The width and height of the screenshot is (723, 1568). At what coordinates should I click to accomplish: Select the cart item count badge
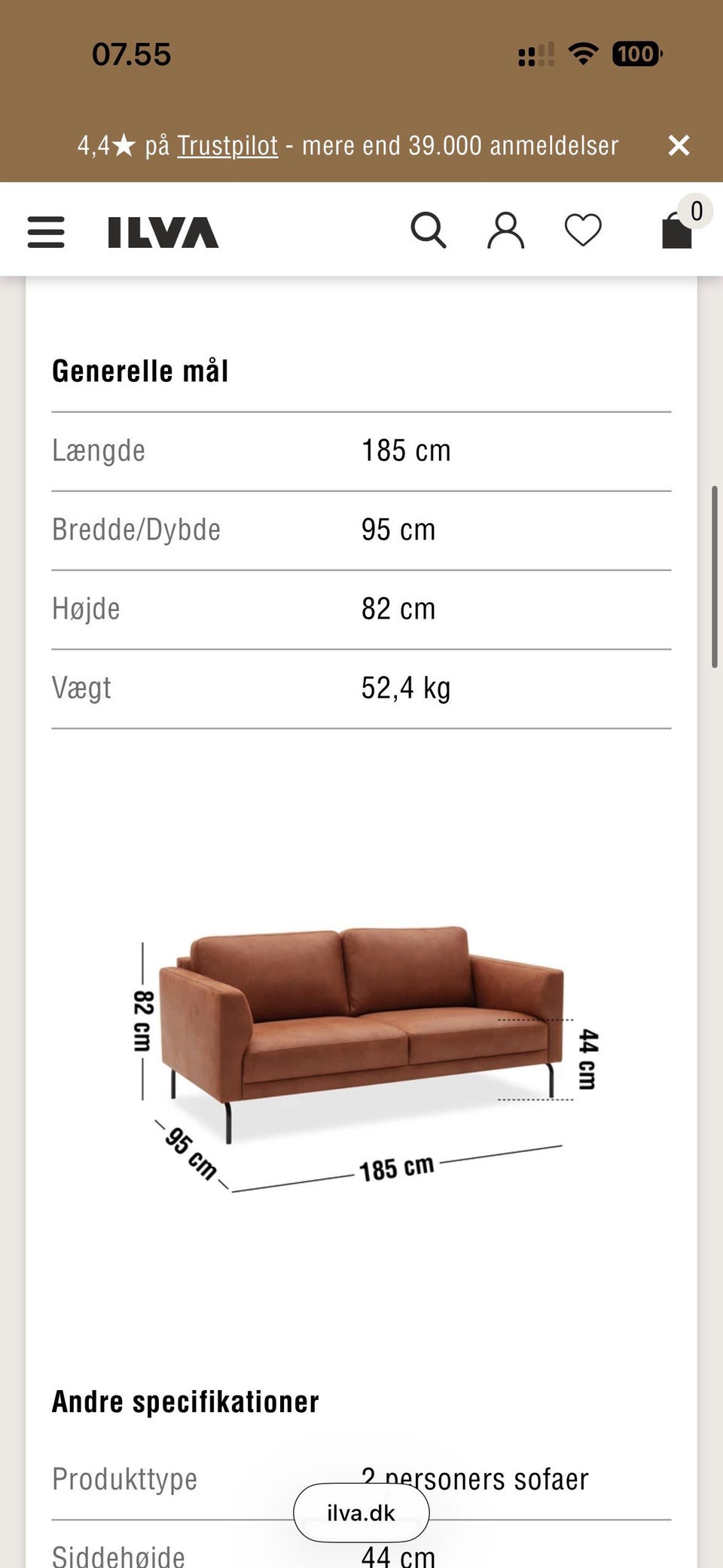click(x=696, y=211)
